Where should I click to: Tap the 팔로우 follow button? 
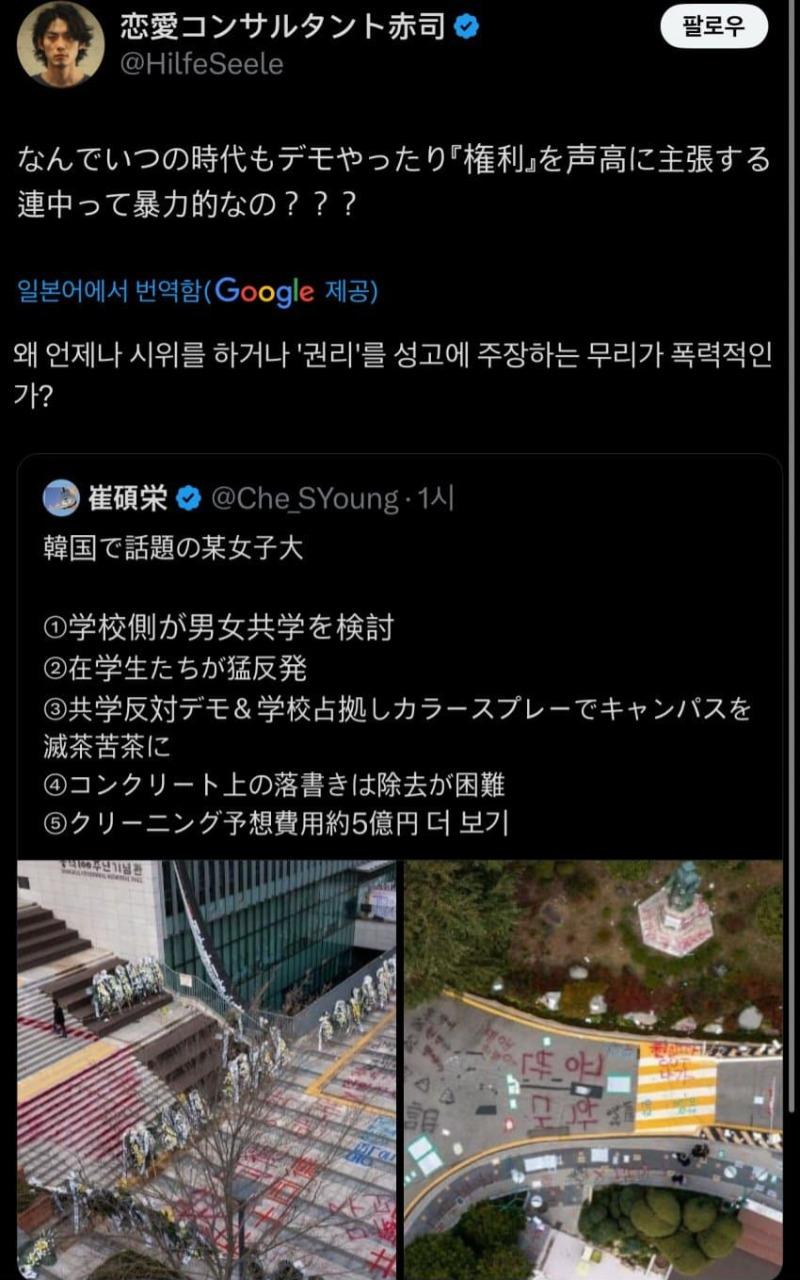(713, 27)
